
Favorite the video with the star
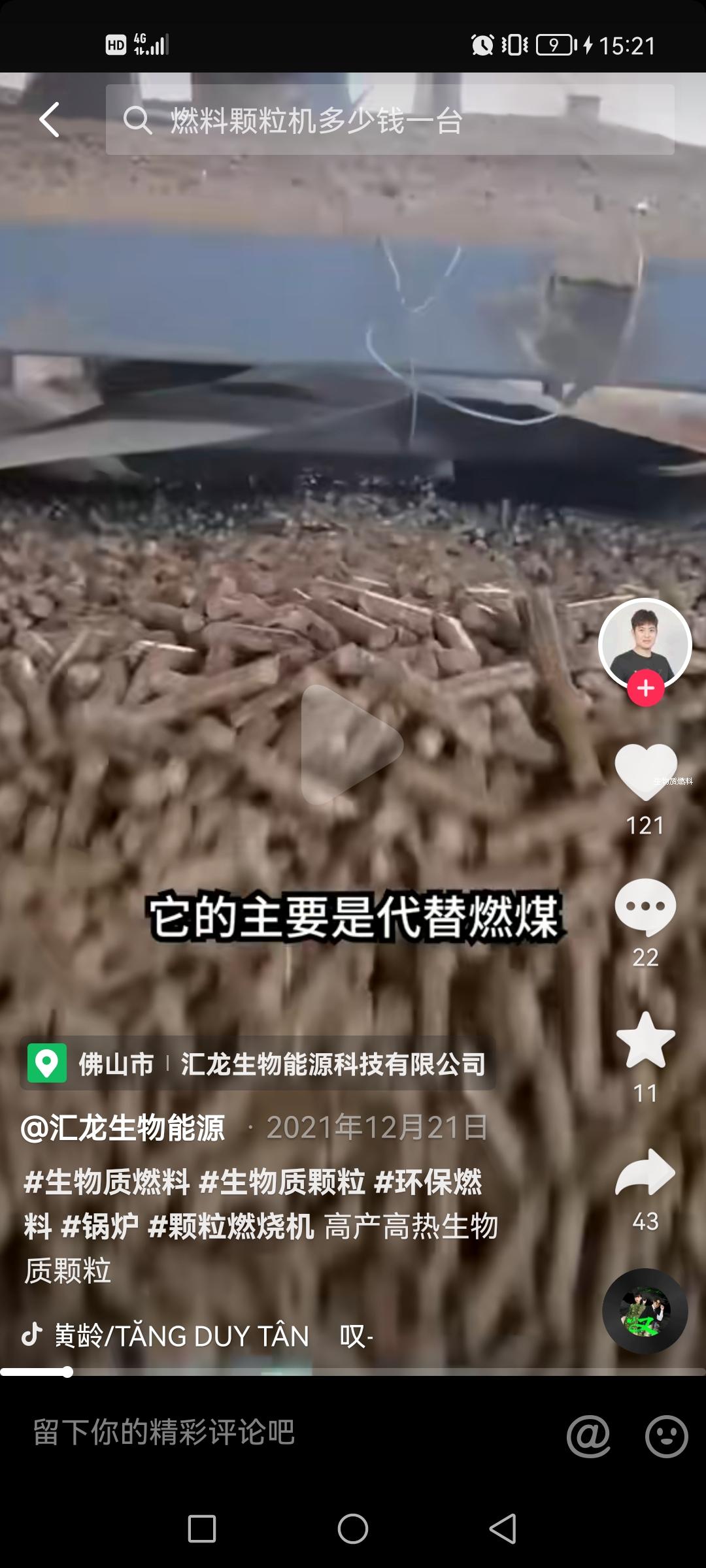(x=645, y=1040)
